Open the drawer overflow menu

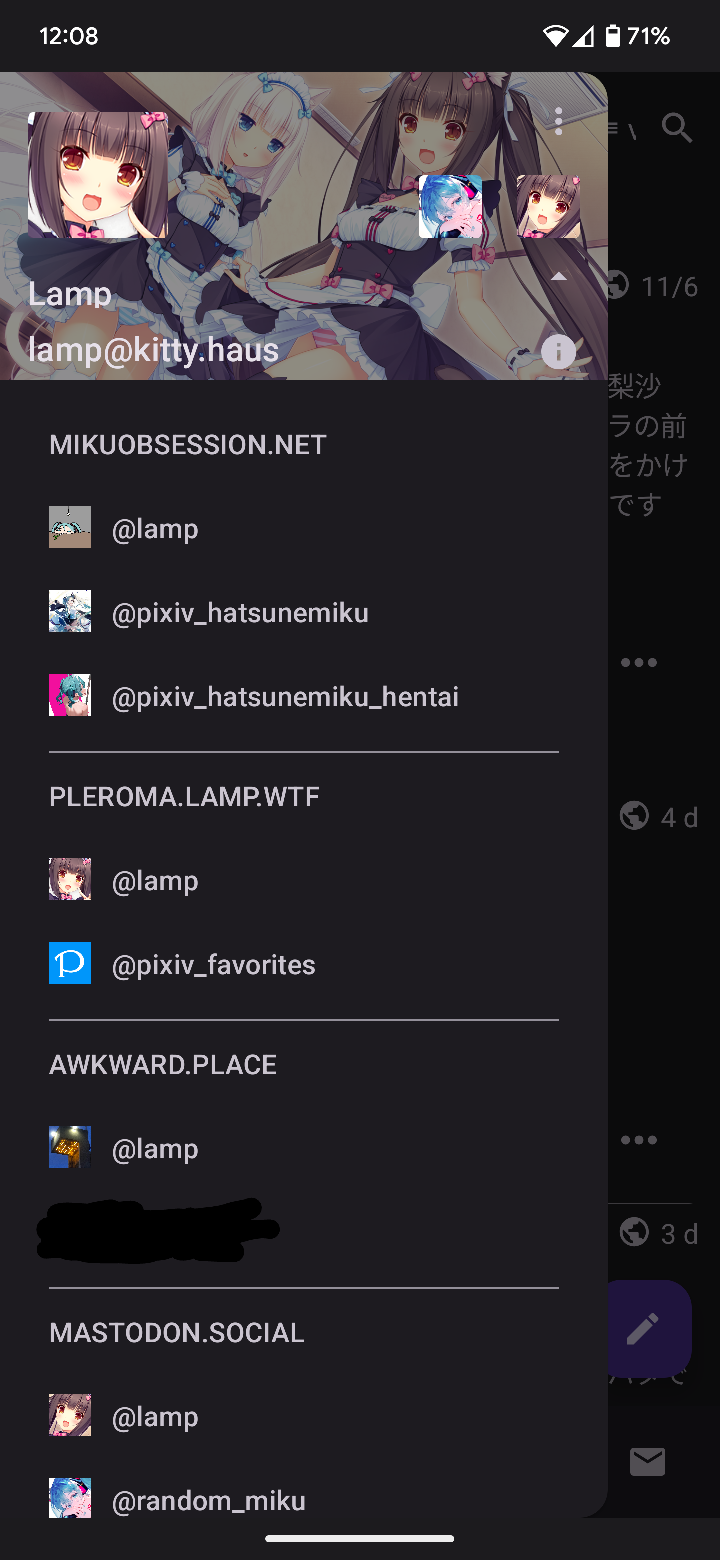[558, 122]
